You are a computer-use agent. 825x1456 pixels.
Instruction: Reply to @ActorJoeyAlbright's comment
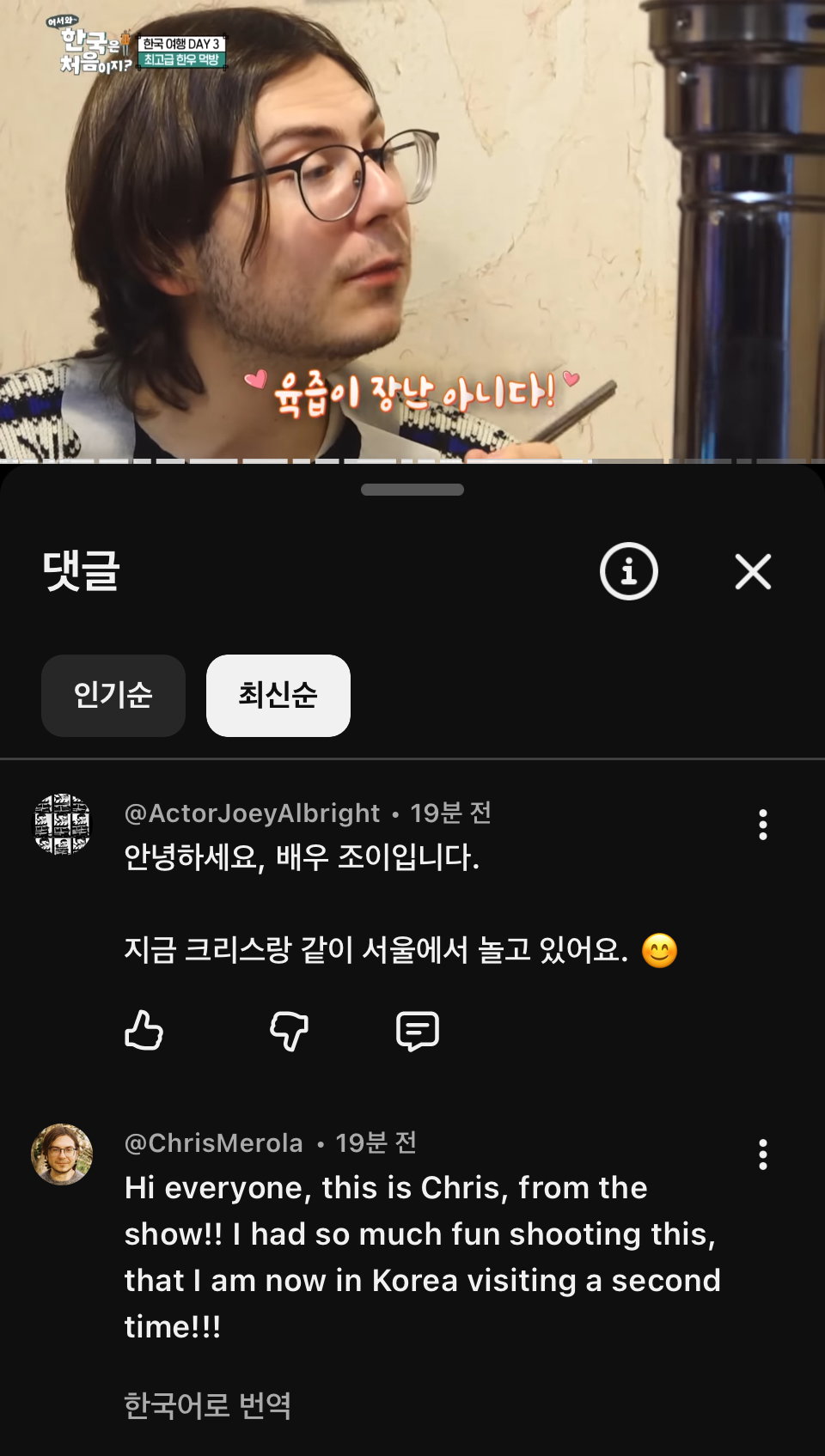click(x=418, y=1031)
